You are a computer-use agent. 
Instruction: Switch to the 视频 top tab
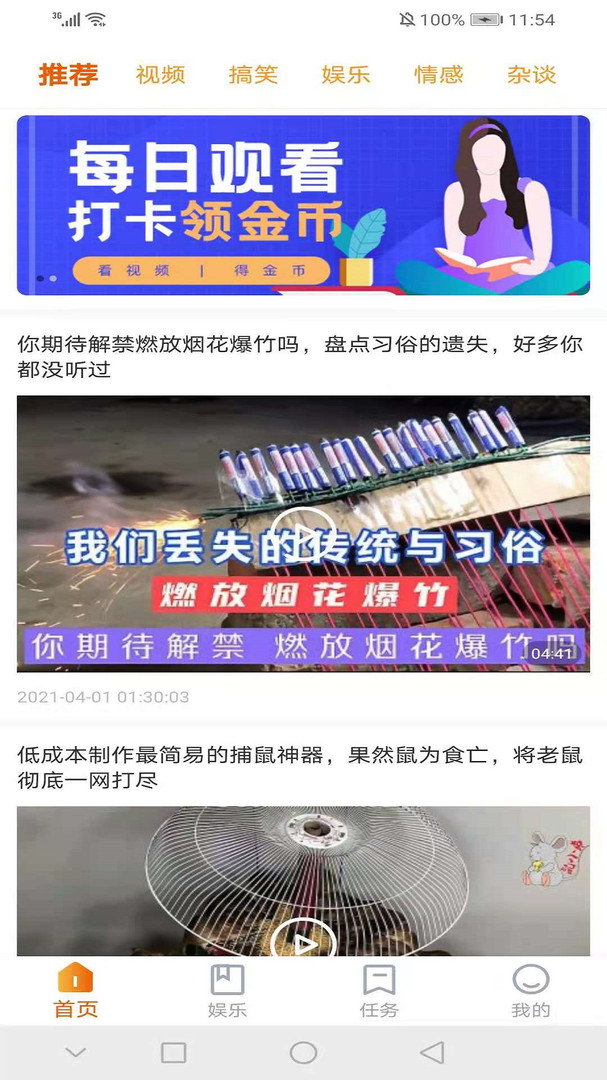(160, 75)
